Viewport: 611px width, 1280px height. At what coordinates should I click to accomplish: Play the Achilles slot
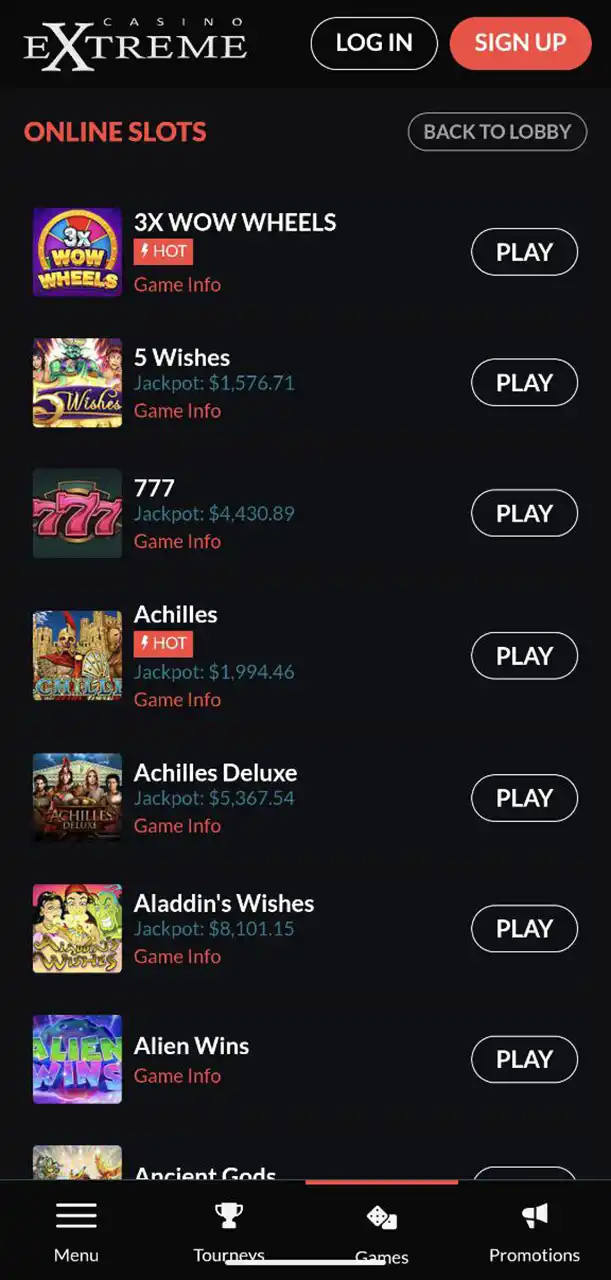point(524,656)
